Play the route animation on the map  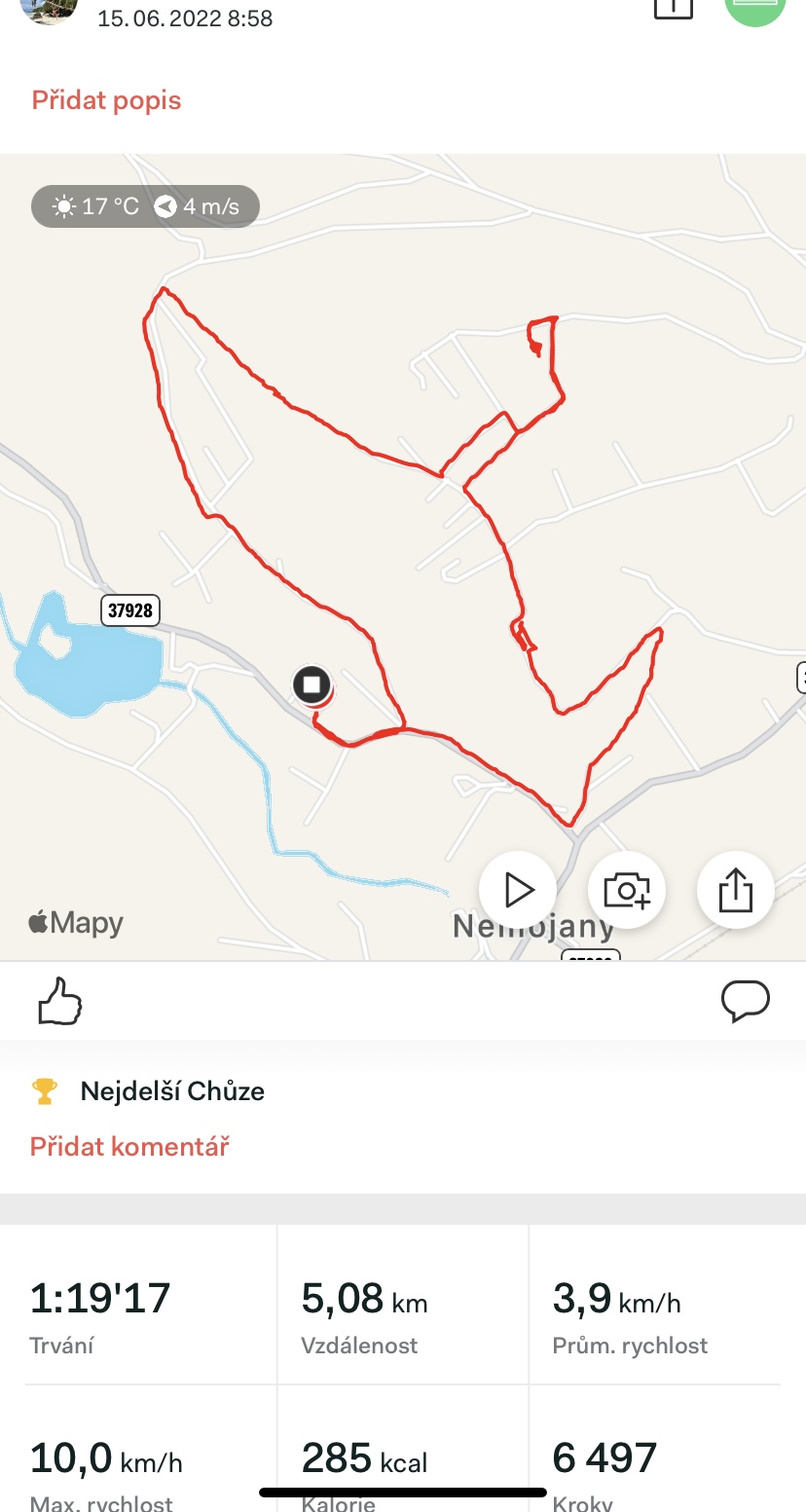tap(518, 890)
